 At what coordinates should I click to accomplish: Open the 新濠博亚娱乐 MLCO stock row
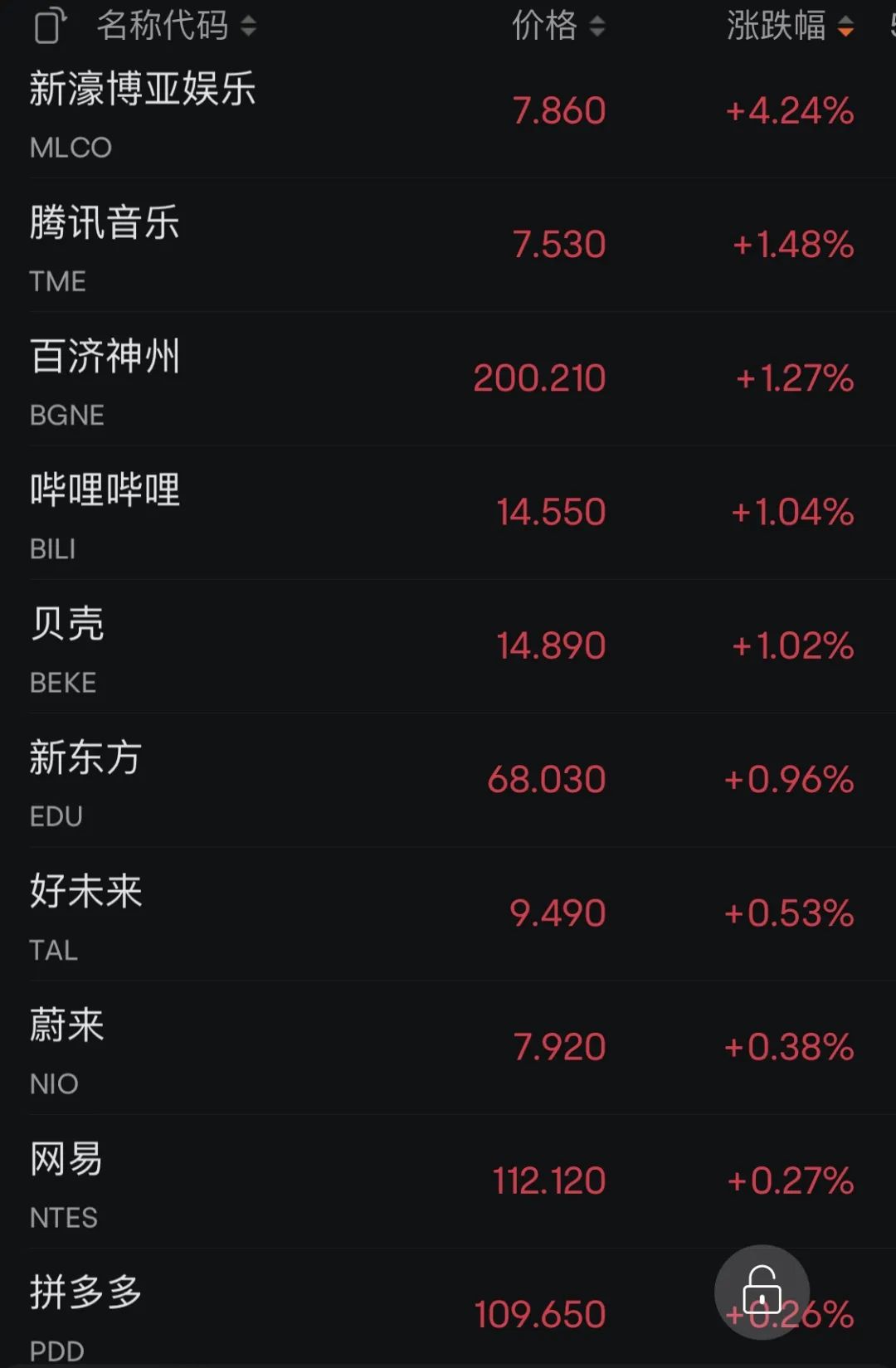(x=332, y=112)
